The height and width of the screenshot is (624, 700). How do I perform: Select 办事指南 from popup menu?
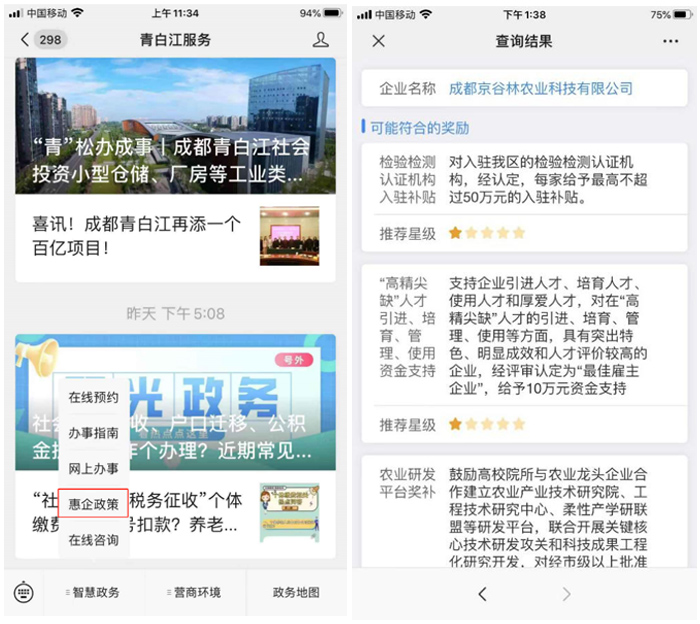(93, 433)
